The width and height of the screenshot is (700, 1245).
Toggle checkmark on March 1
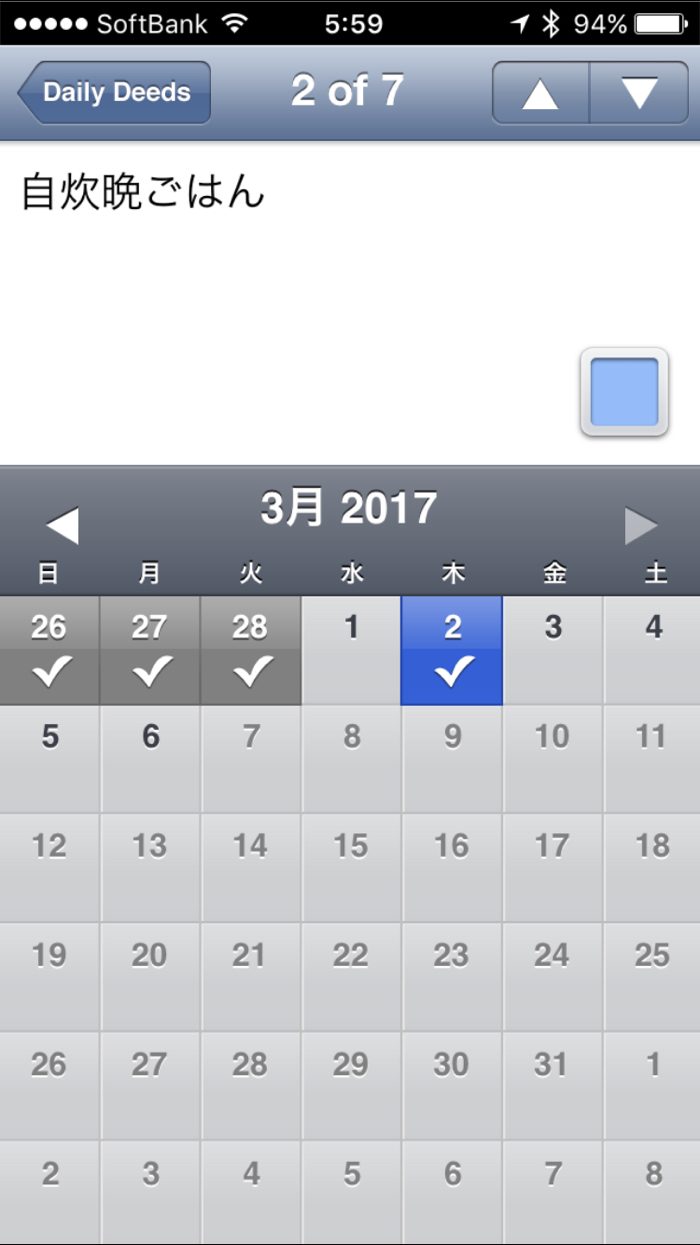pyautogui.click(x=351, y=650)
